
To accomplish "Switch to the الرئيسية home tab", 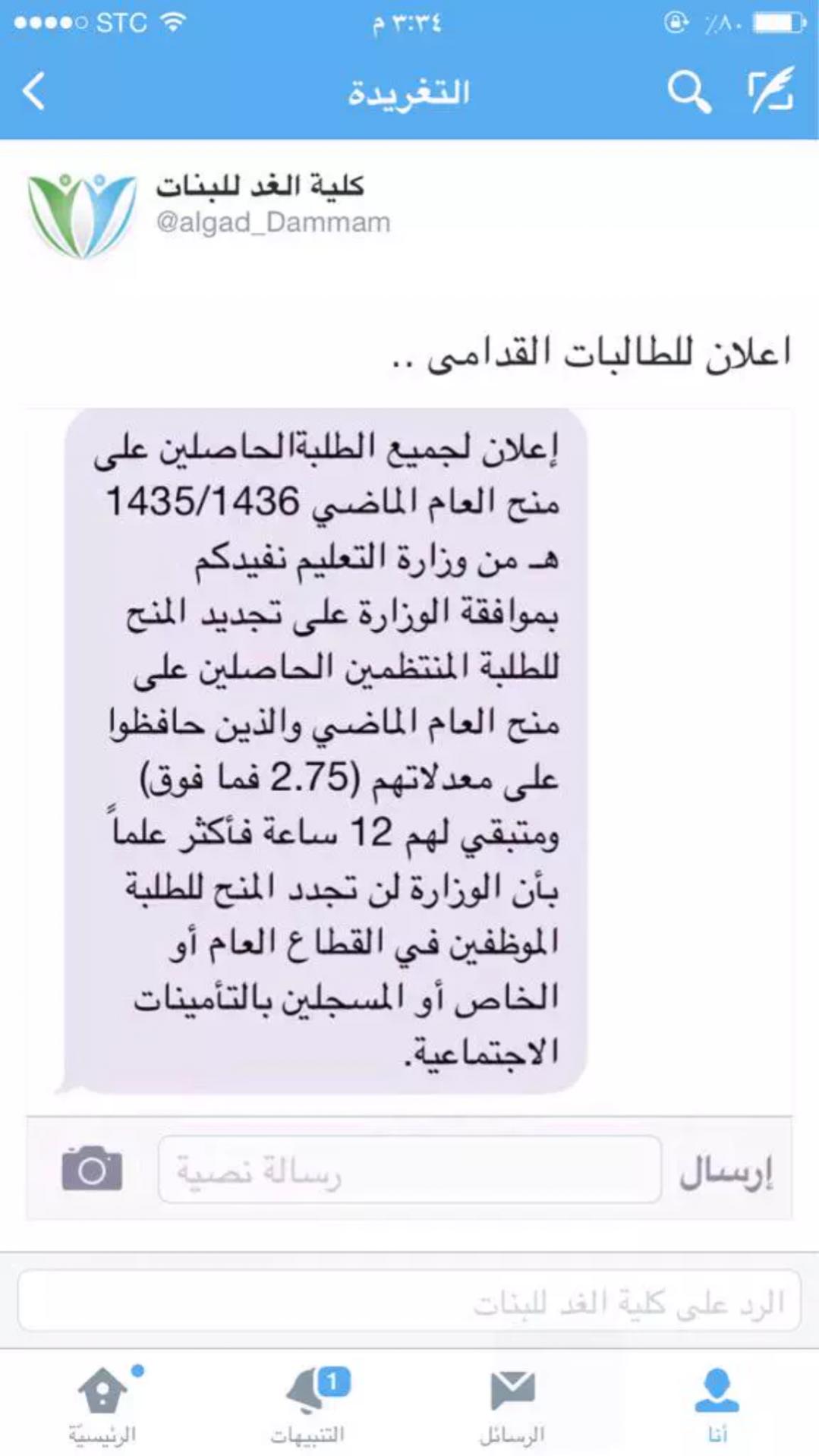I will [102, 1403].
